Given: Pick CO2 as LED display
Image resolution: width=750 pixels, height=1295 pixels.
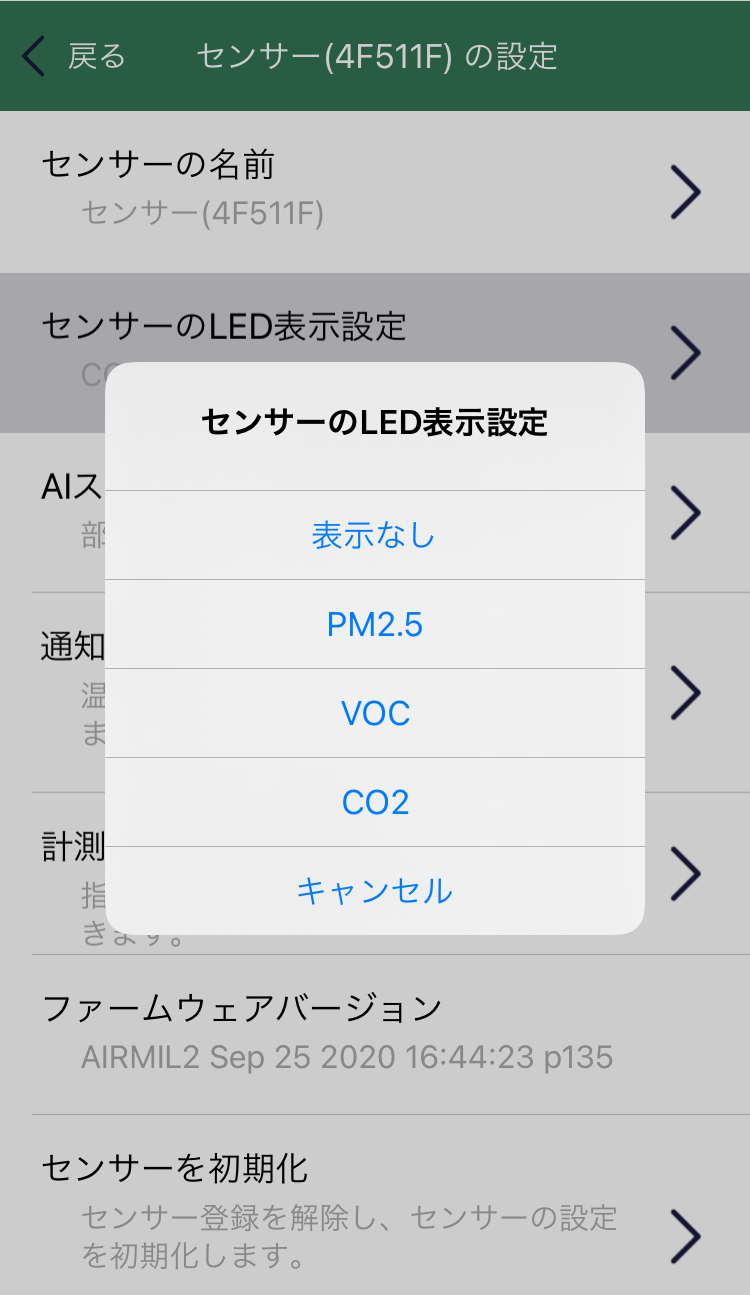Looking at the screenshot, I should 374,802.
